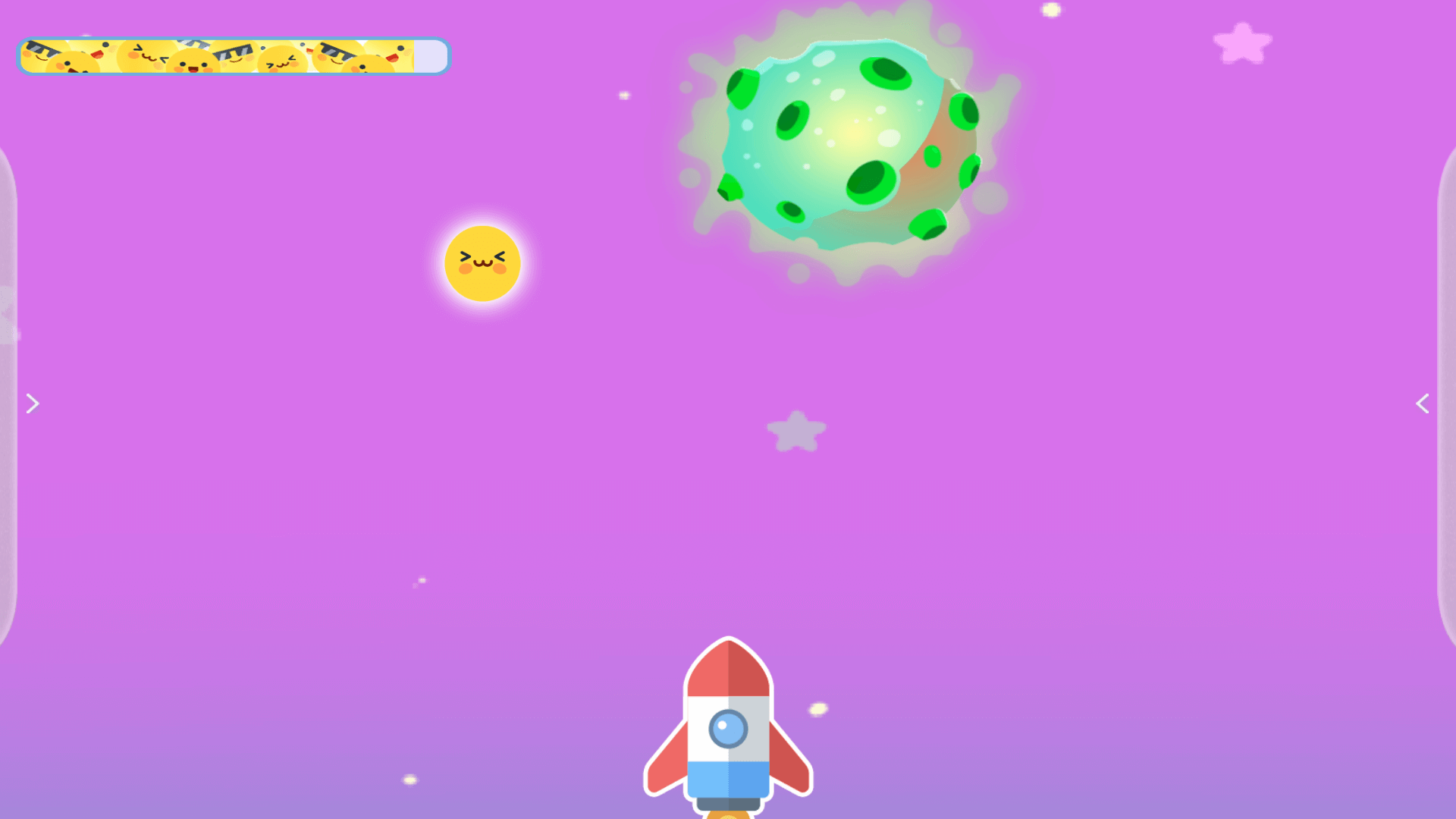Expand the right side panel arrow
Screen dimensions: 1456x819
1423,403
